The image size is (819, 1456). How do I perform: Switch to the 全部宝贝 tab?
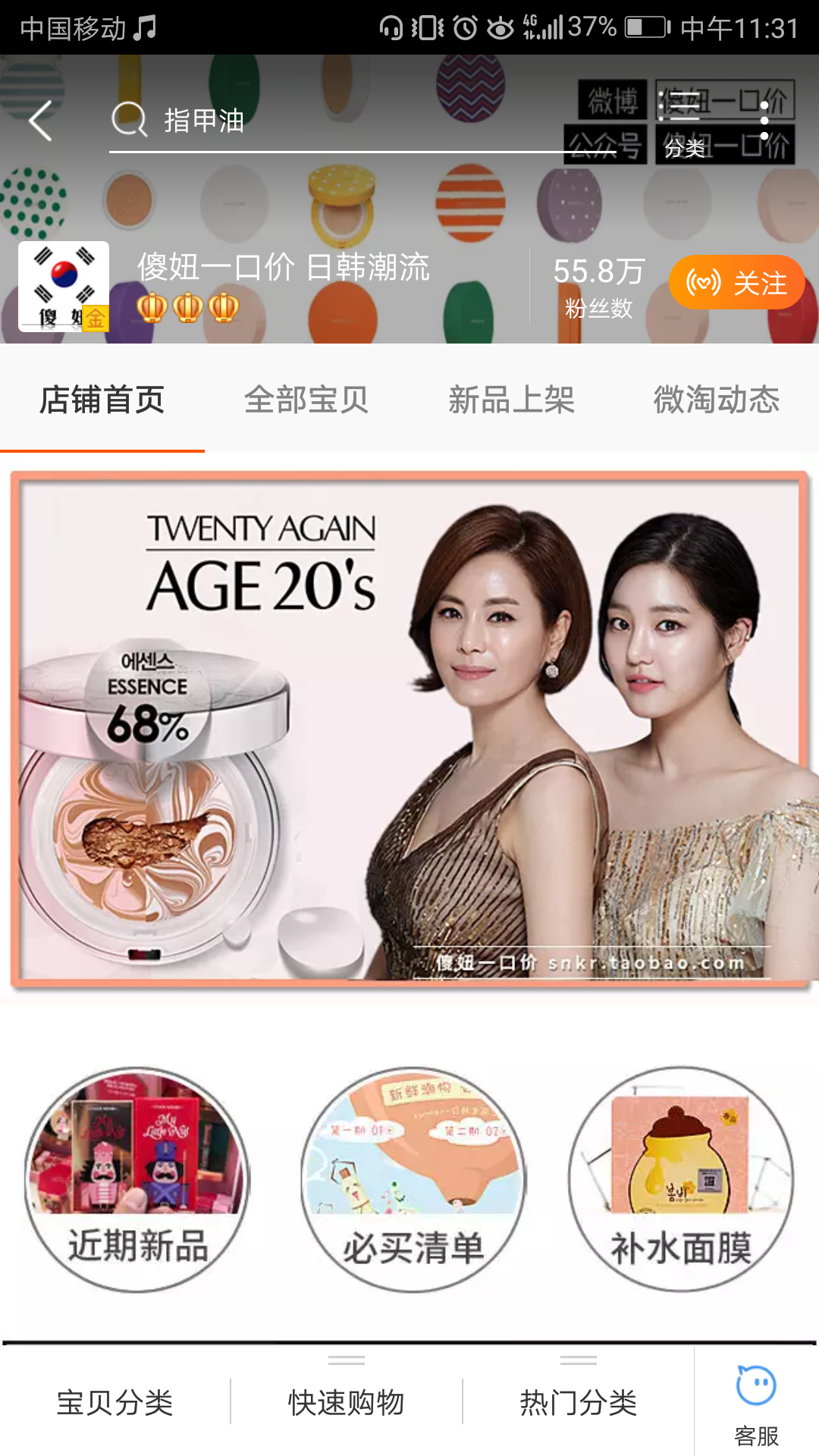[x=306, y=400]
